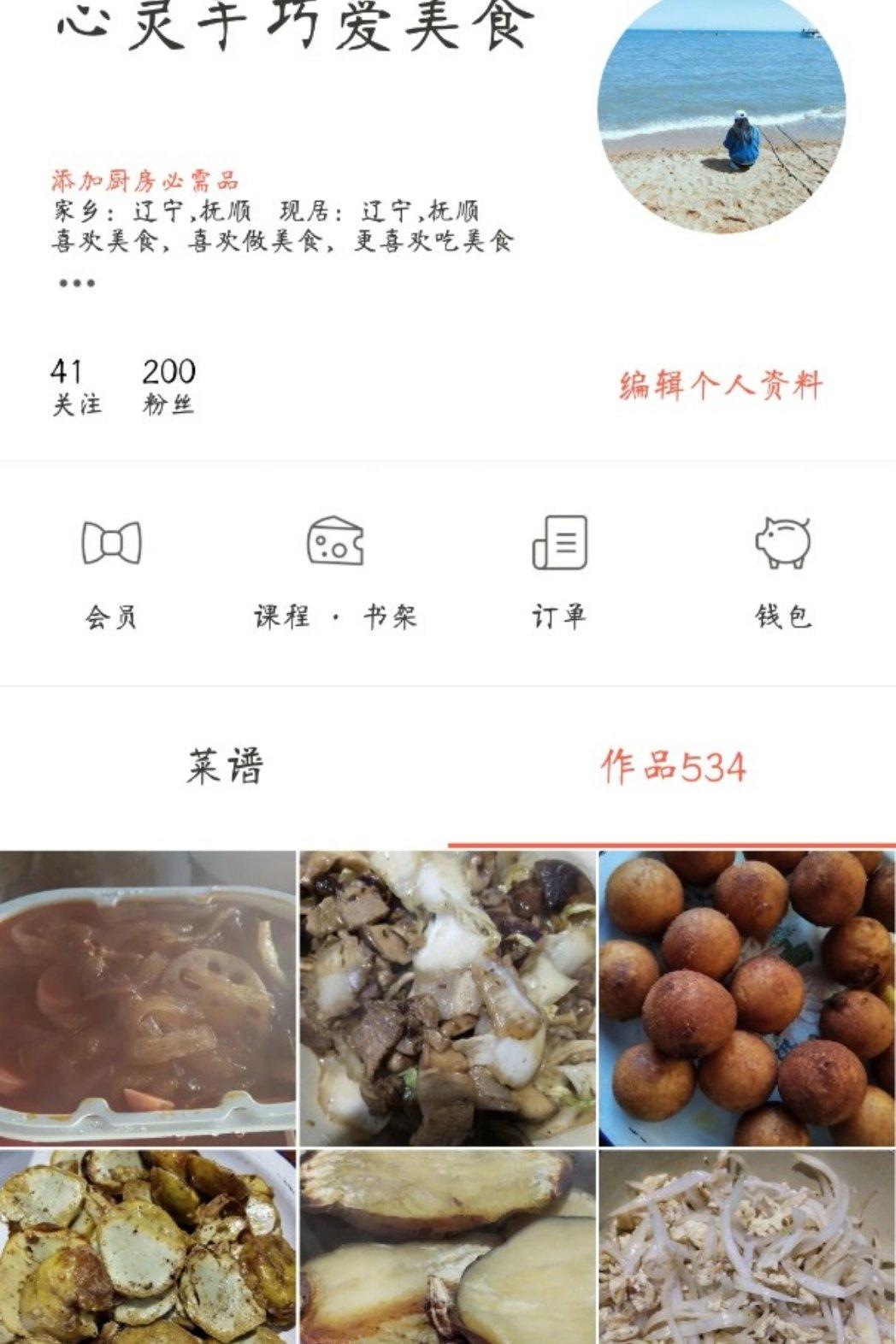This screenshot has width=896, height=1344.
Task: Open the stir-fried cabbage and mushroom photo
Action: click(447, 998)
